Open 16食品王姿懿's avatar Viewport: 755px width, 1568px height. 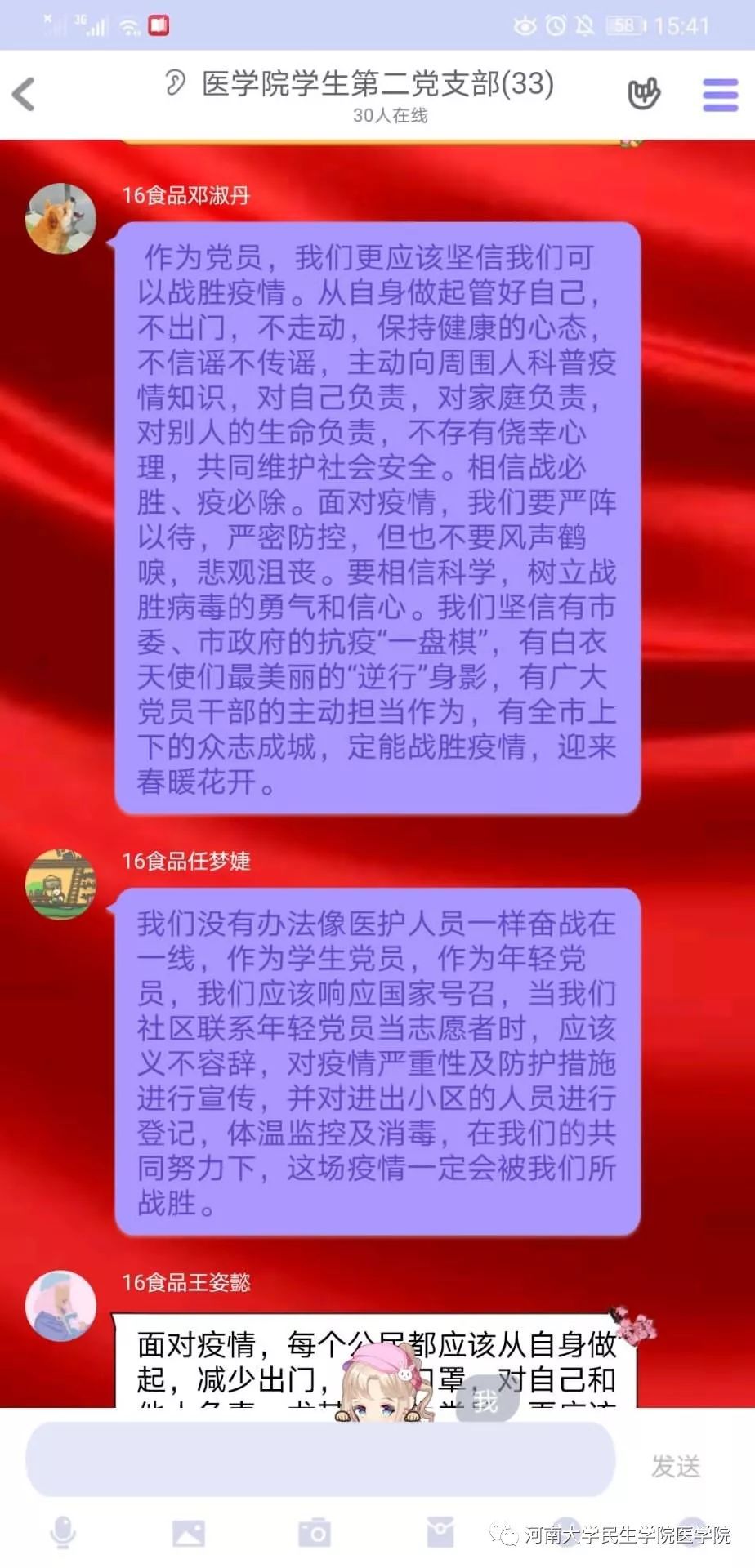click(61, 1305)
